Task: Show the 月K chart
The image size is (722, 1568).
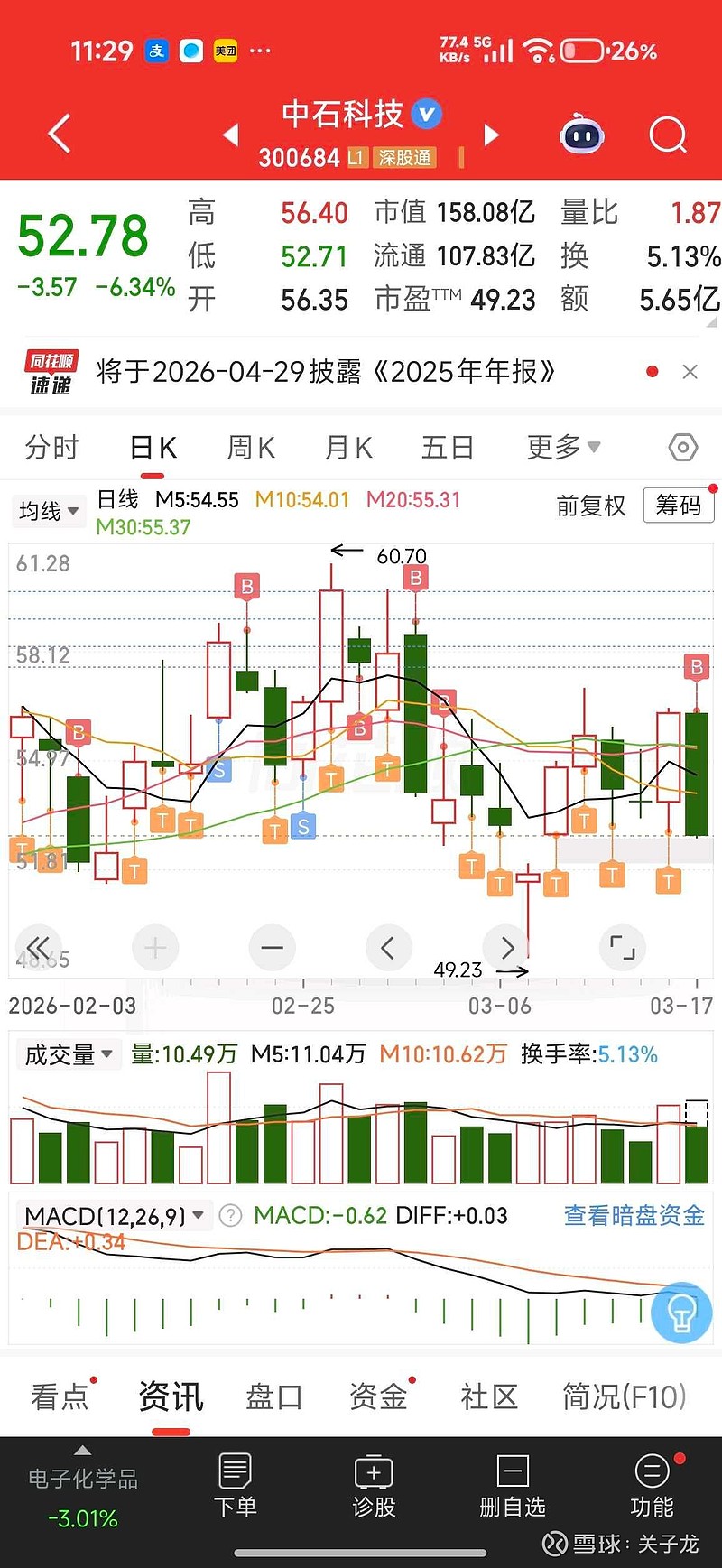Action: click(348, 447)
